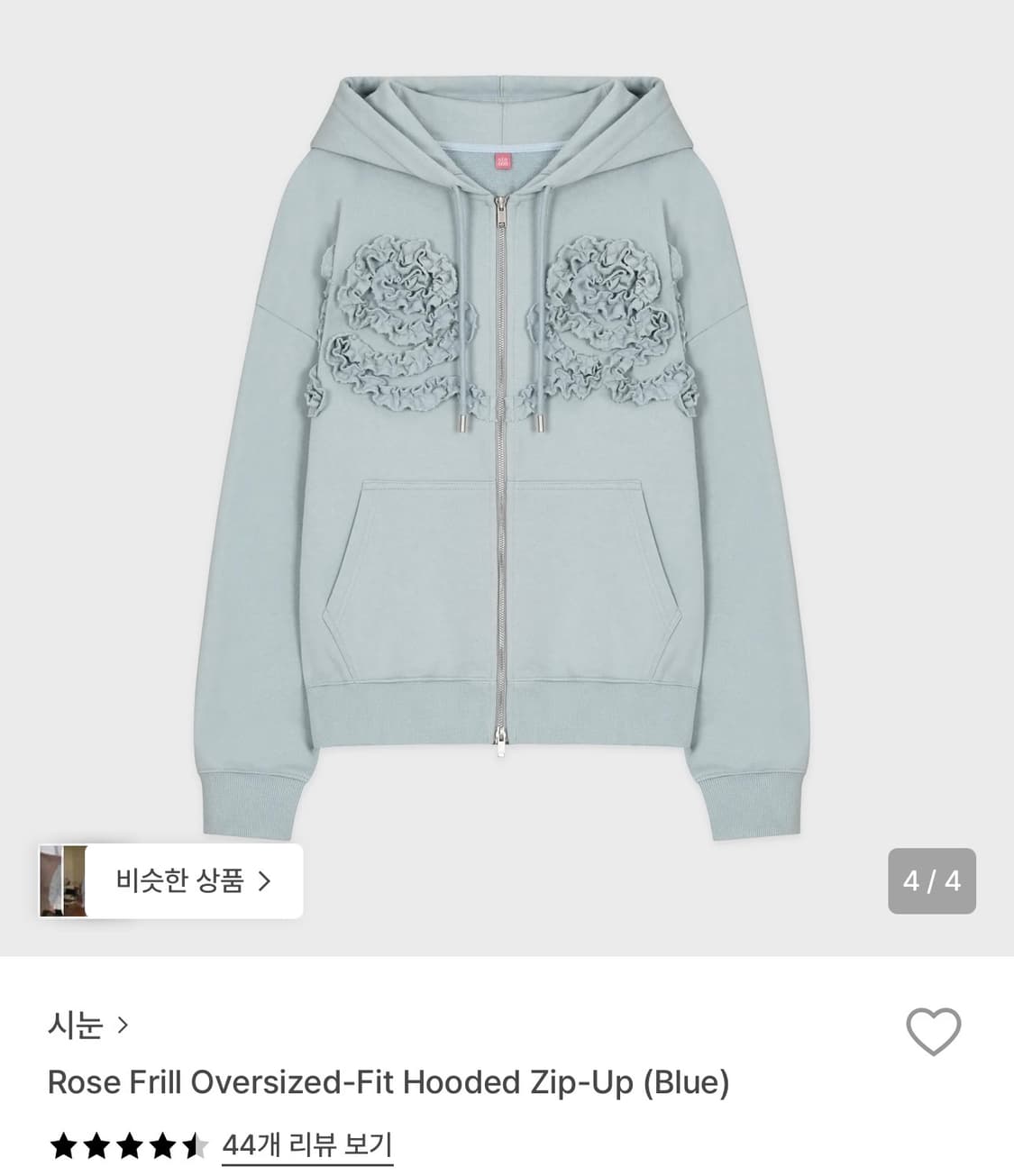Click the 4/4 image counter

(933, 881)
